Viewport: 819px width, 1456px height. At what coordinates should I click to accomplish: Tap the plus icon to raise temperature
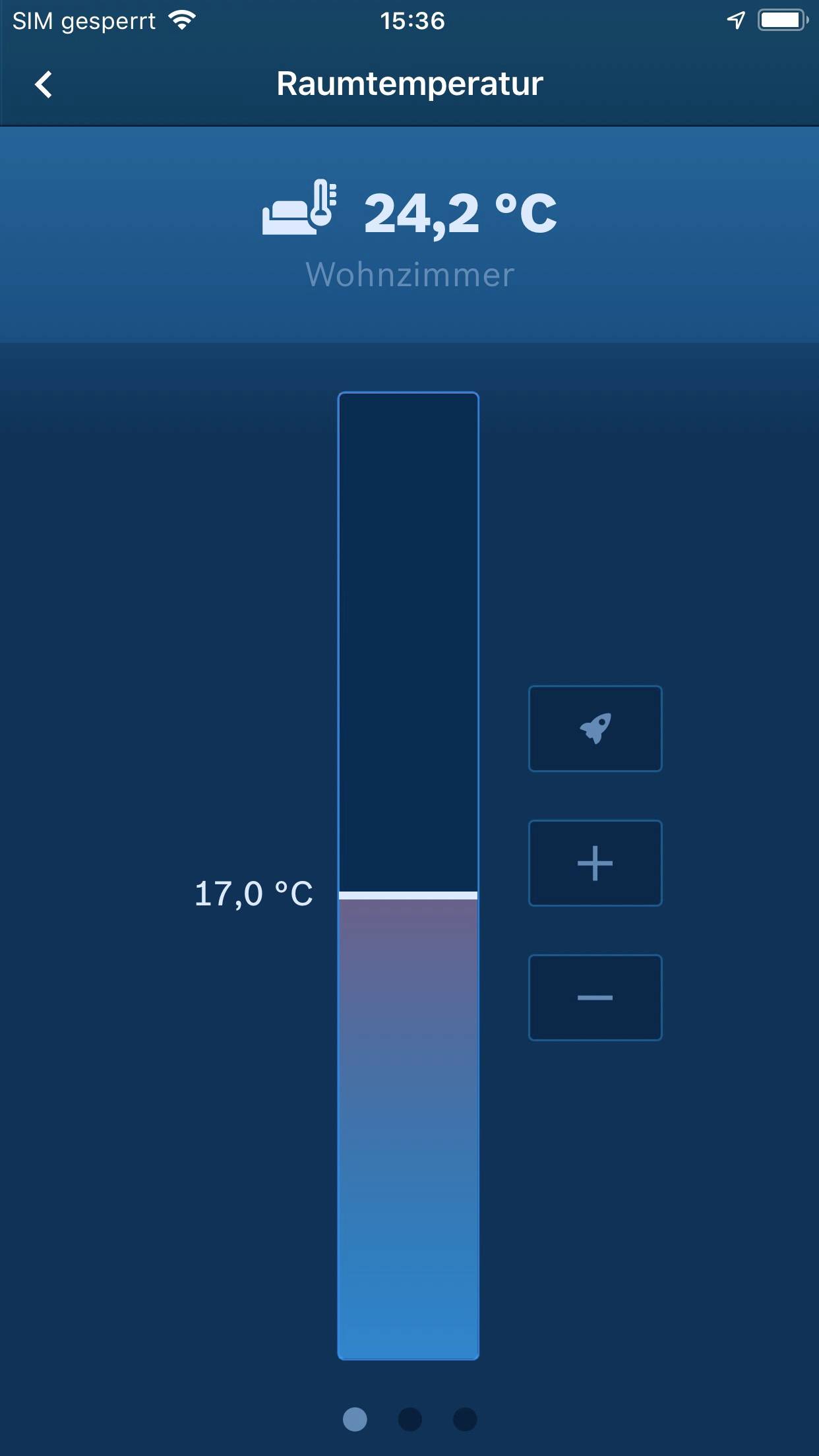pos(594,863)
